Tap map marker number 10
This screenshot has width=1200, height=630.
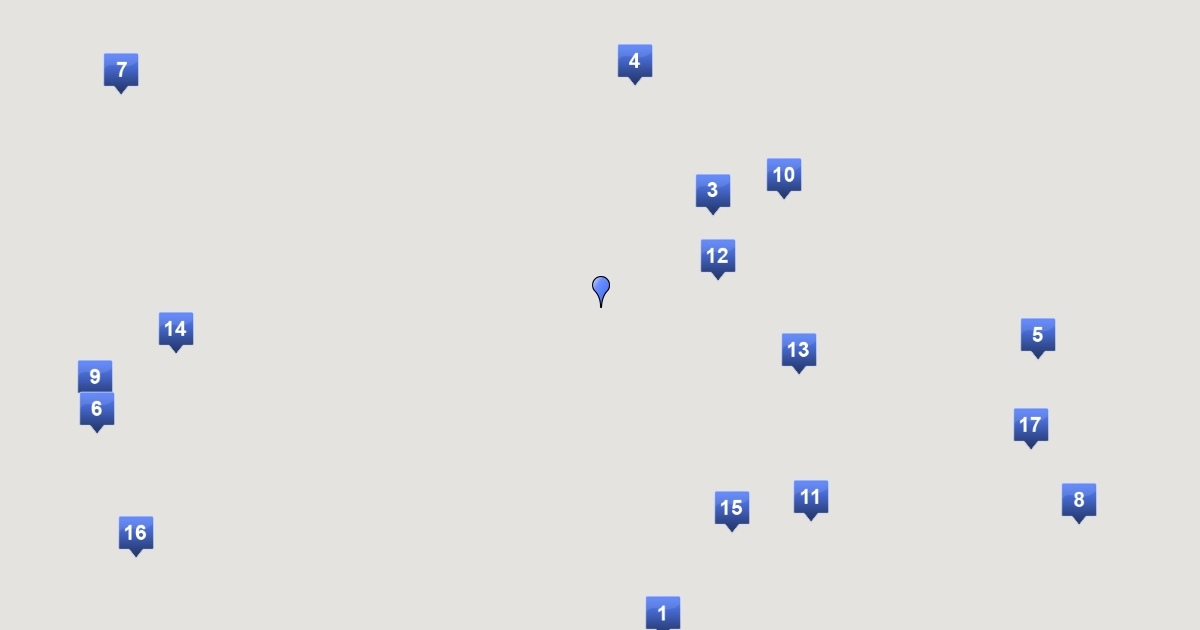click(x=784, y=176)
